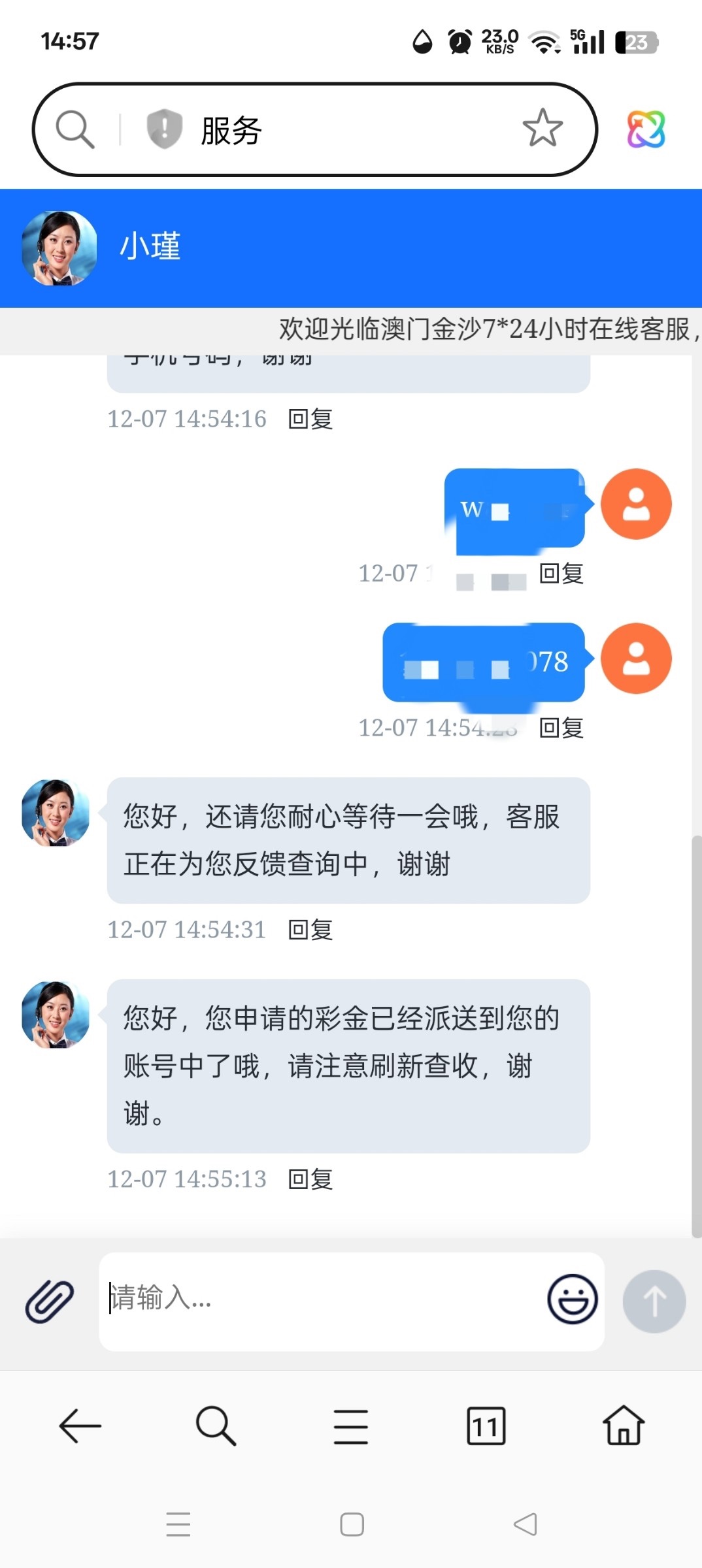
Task: Open the colorful assistant icon
Action: [x=646, y=129]
